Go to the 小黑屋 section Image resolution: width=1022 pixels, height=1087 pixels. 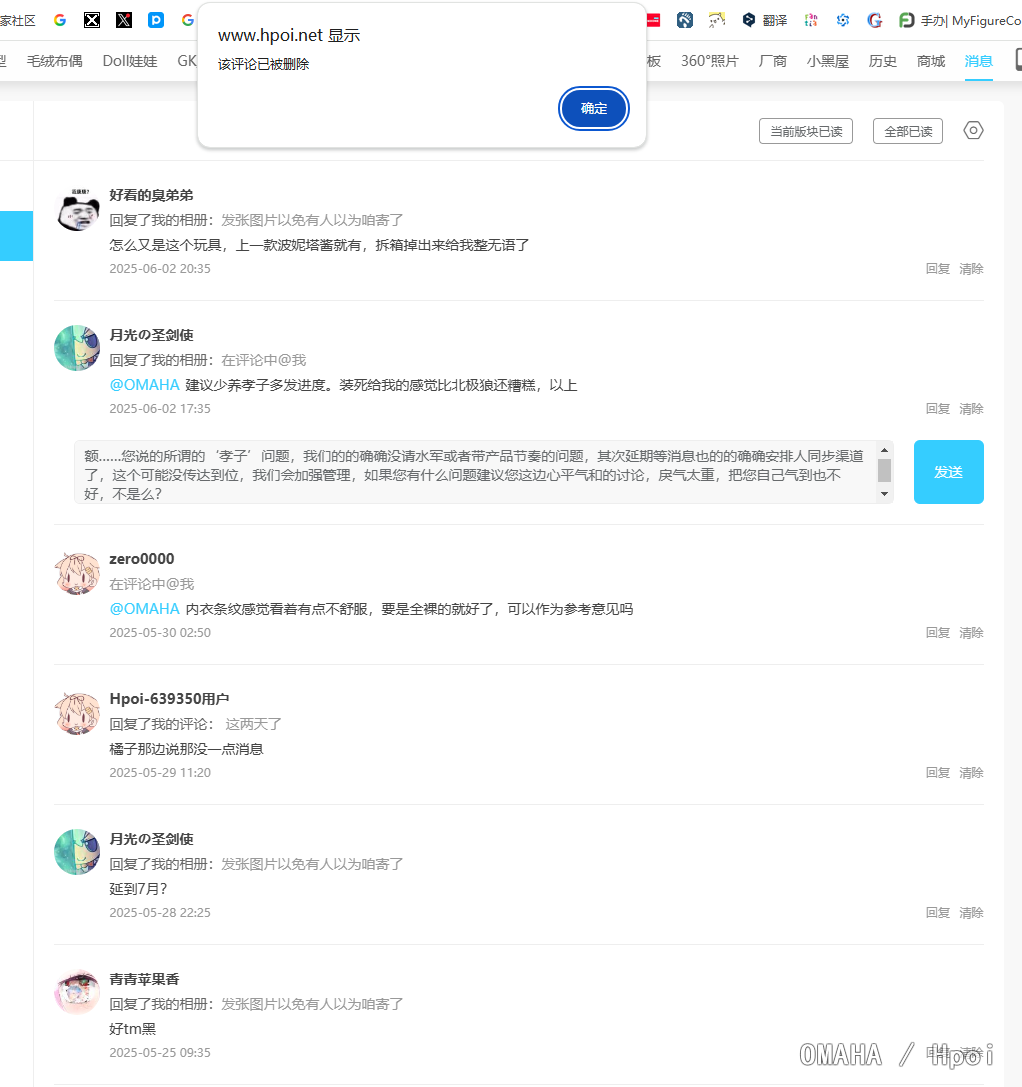[827, 61]
